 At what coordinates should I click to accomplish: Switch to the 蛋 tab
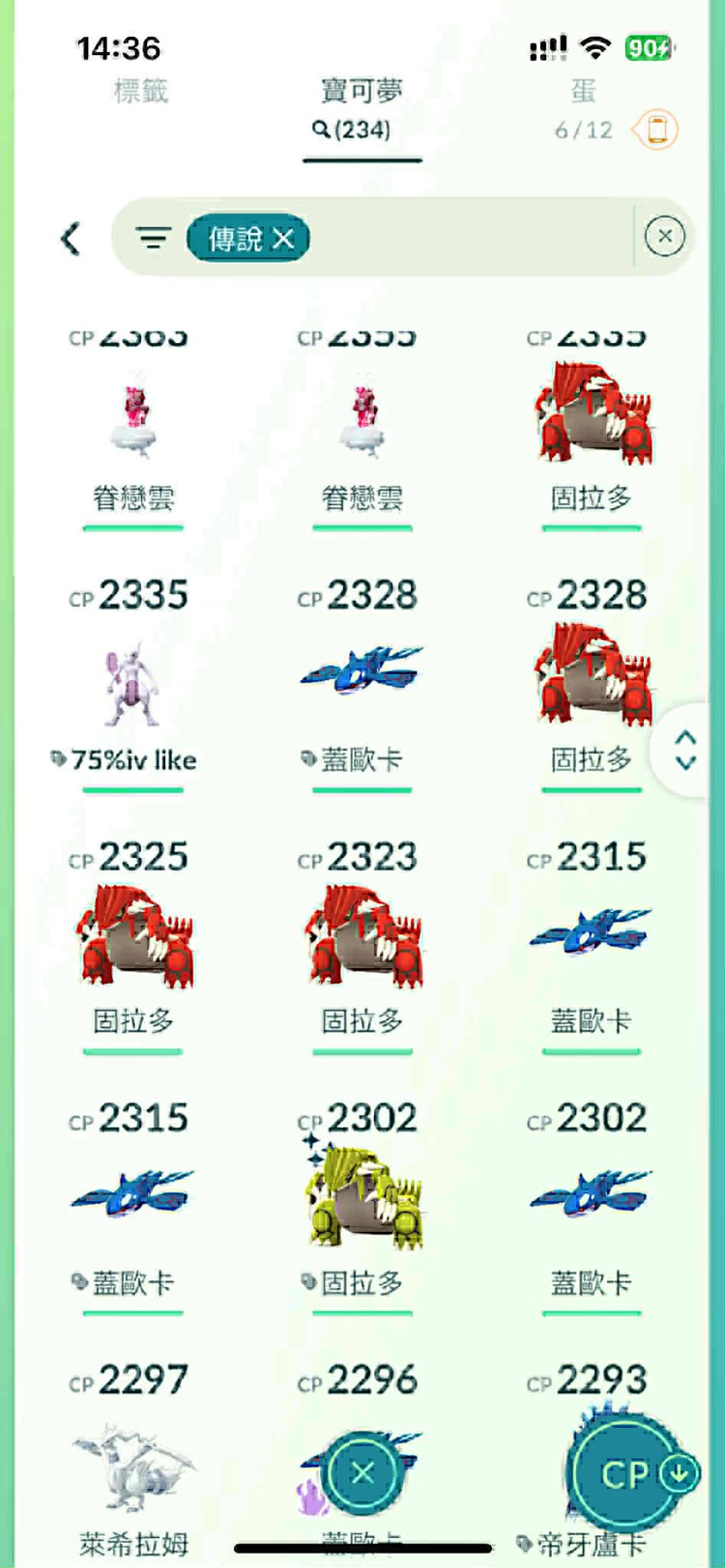tap(583, 92)
